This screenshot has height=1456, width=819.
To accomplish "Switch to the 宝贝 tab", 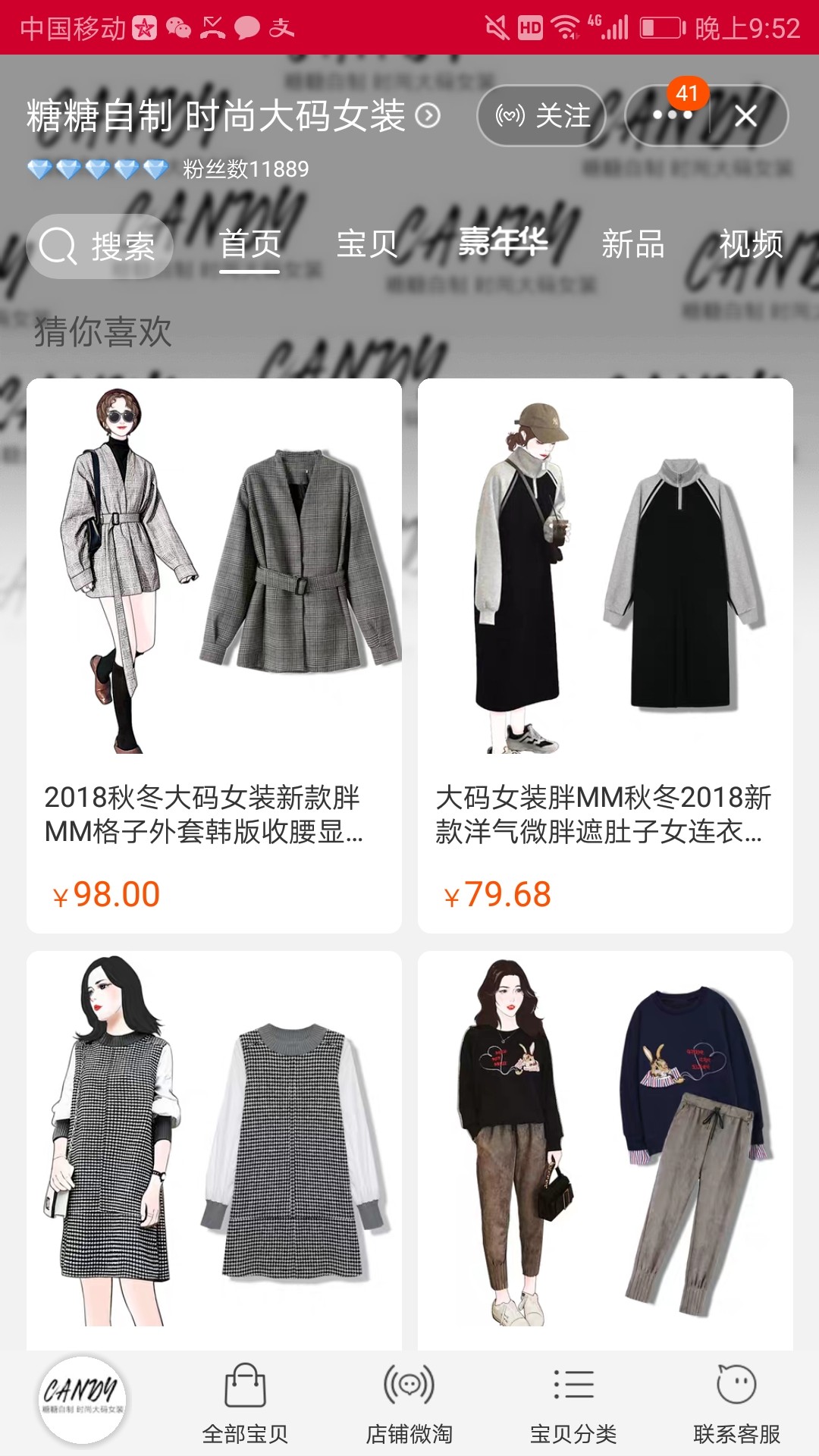I will [367, 244].
